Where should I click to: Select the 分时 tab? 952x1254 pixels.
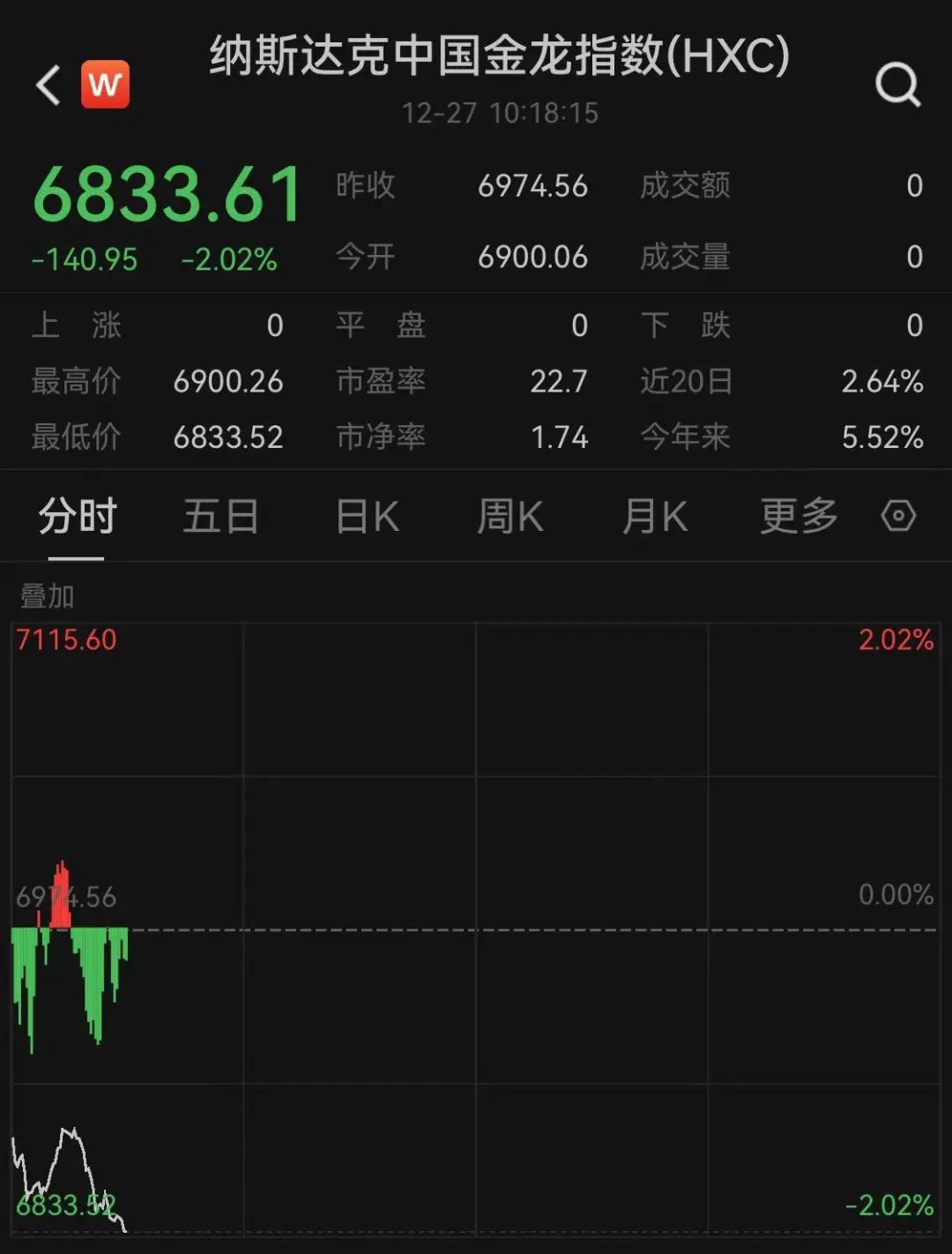point(75,518)
